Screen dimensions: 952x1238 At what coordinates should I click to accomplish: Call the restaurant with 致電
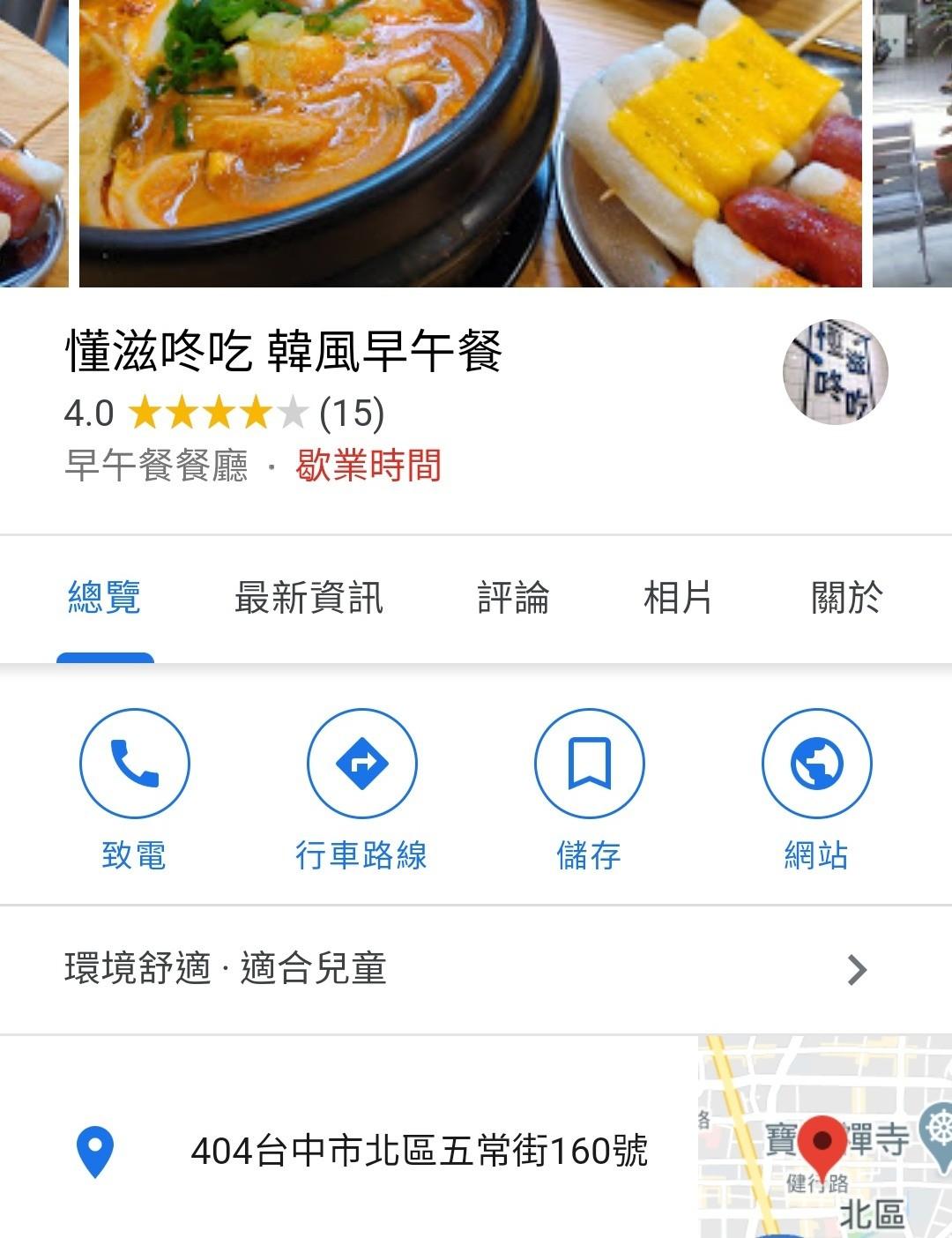(x=134, y=764)
